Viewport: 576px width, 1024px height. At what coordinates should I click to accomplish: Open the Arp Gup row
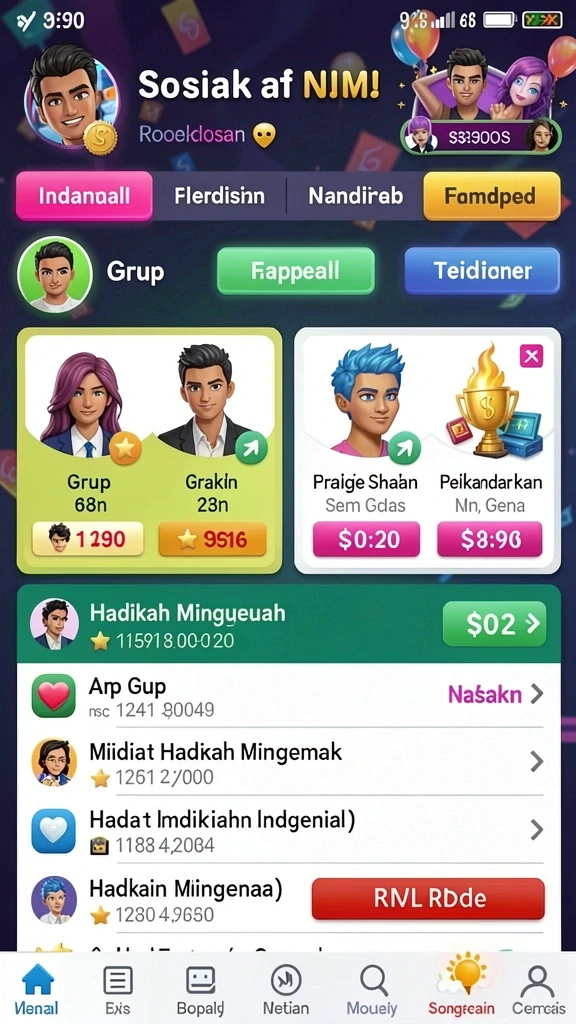[x=288, y=696]
